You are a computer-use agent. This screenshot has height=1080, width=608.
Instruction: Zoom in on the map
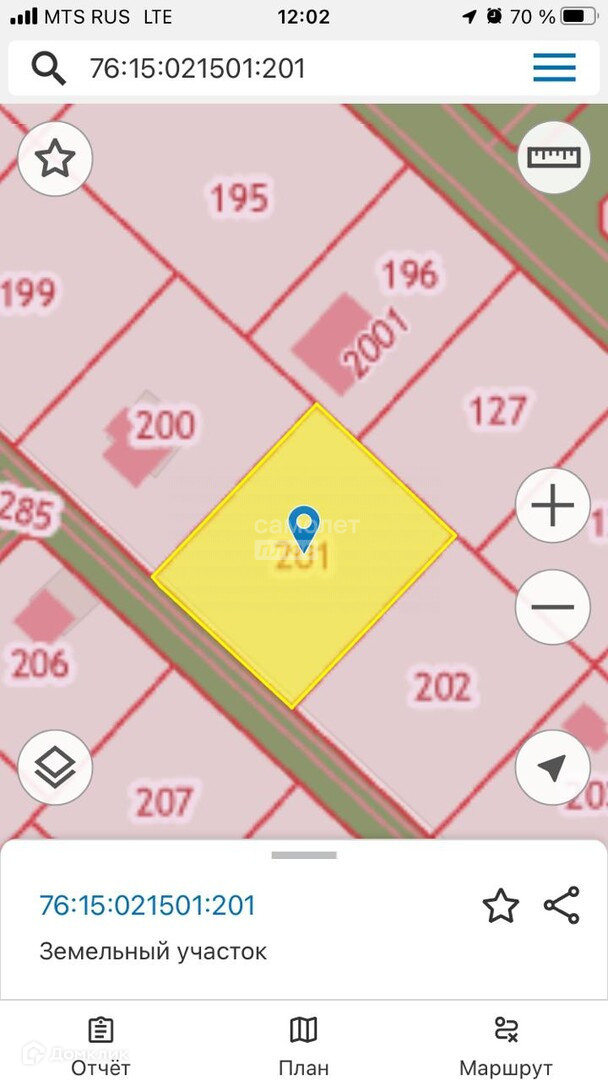(552, 505)
